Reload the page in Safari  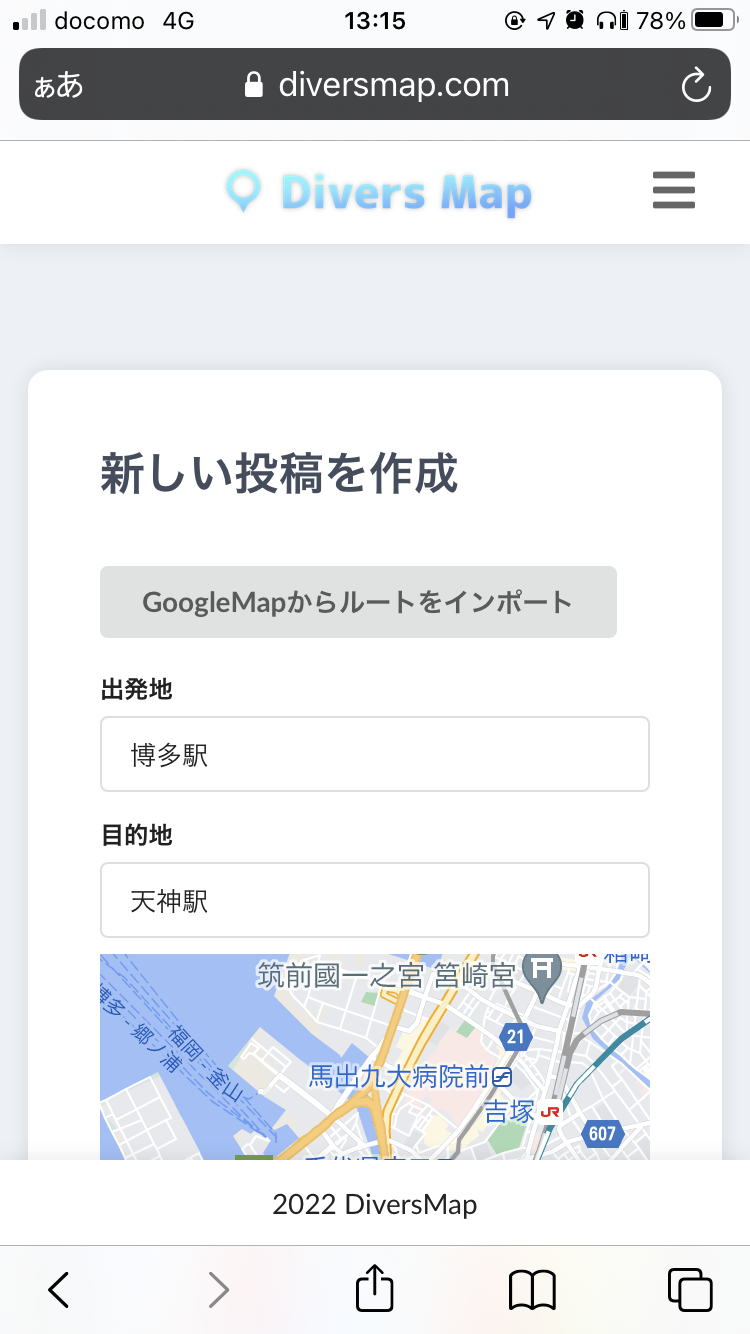click(x=696, y=84)
